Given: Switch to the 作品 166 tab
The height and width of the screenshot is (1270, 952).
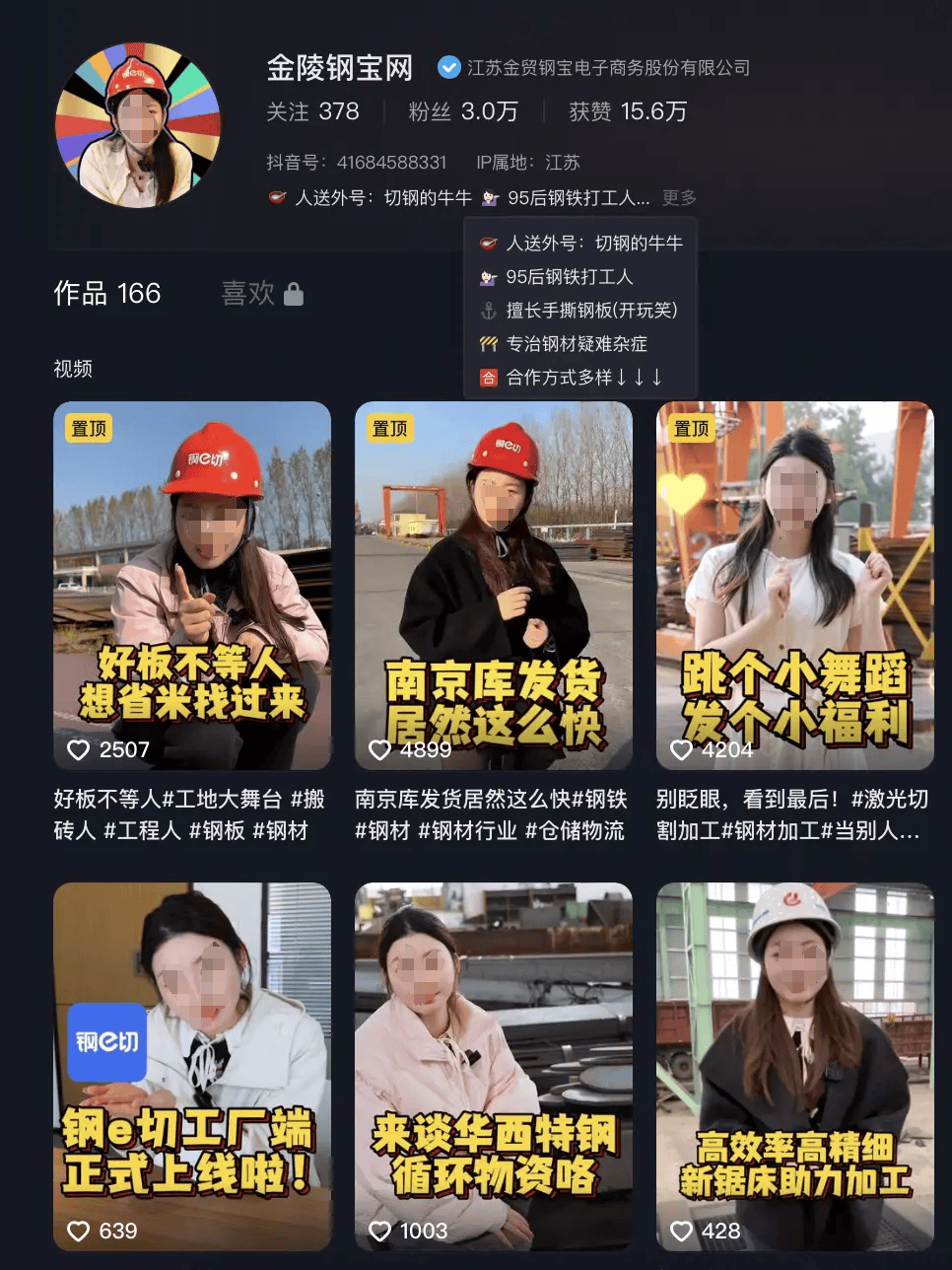Looking at the screenshot, I should 106,293.
